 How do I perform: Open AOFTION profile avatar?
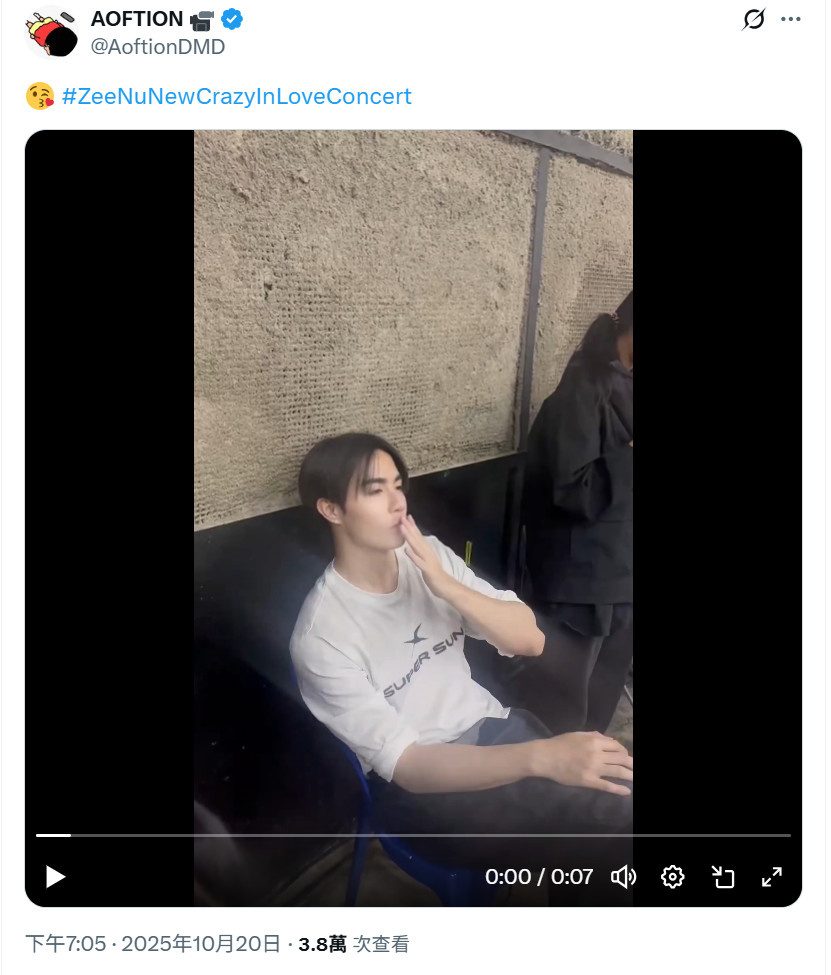pos(51,31)
